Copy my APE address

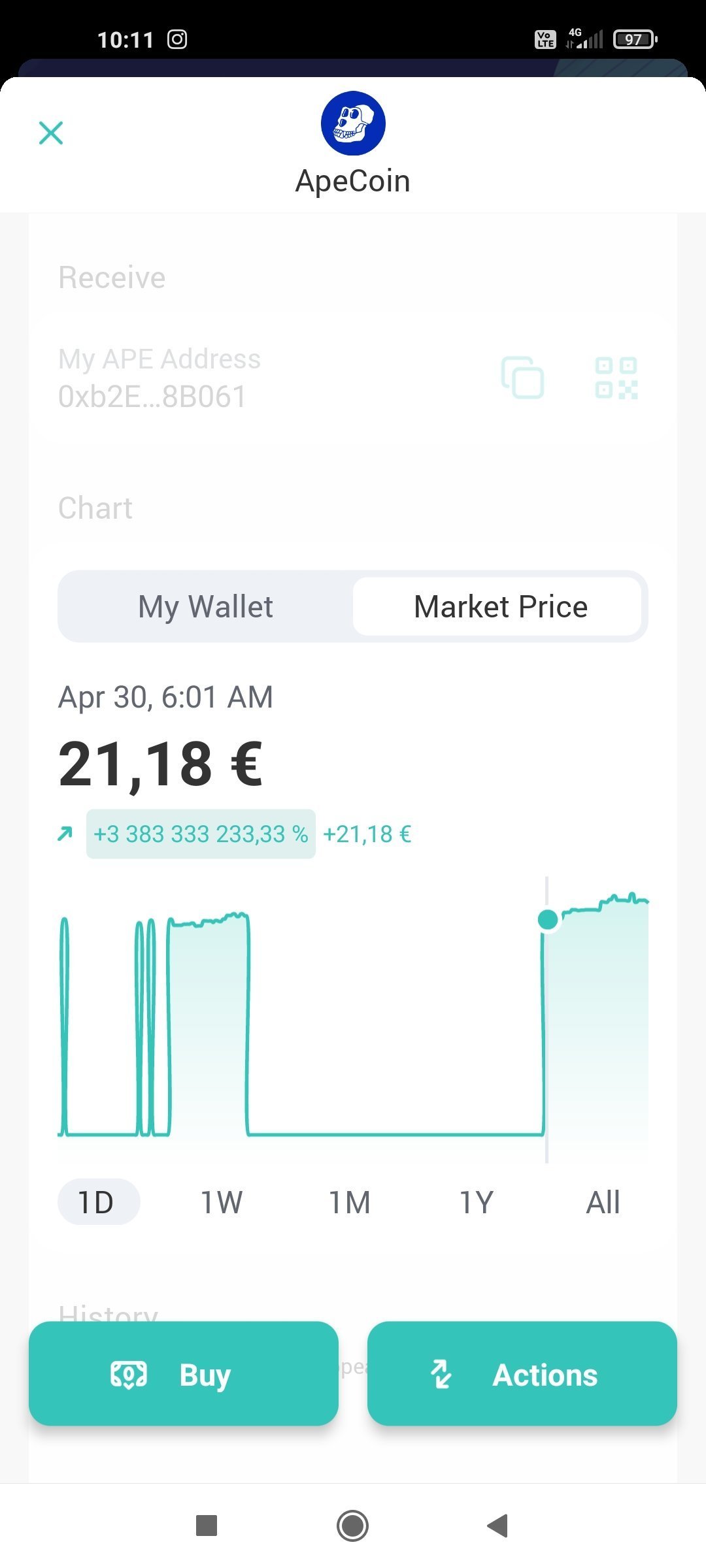click(522, 377)
